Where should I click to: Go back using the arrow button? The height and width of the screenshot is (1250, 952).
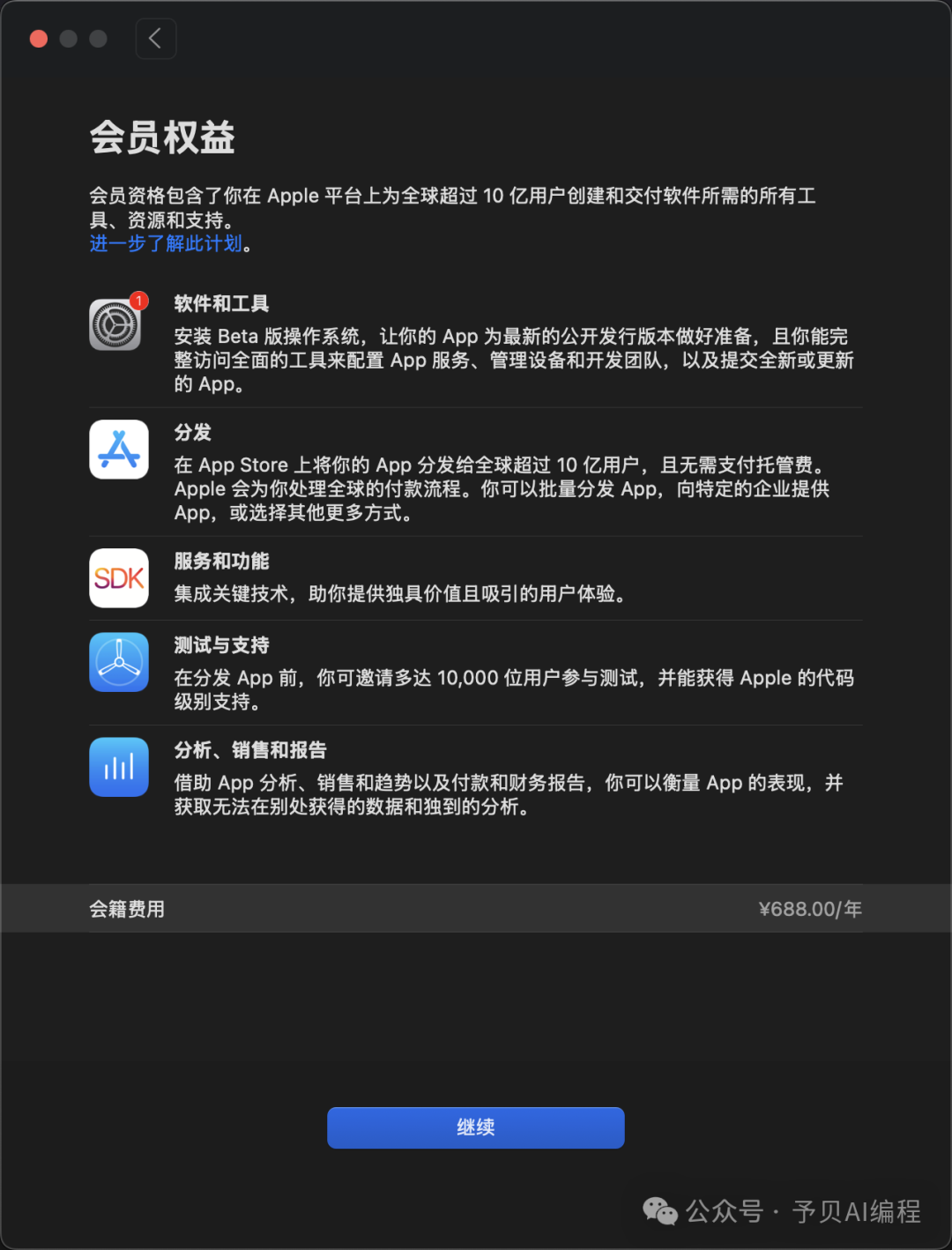click(x=156, y=39)
